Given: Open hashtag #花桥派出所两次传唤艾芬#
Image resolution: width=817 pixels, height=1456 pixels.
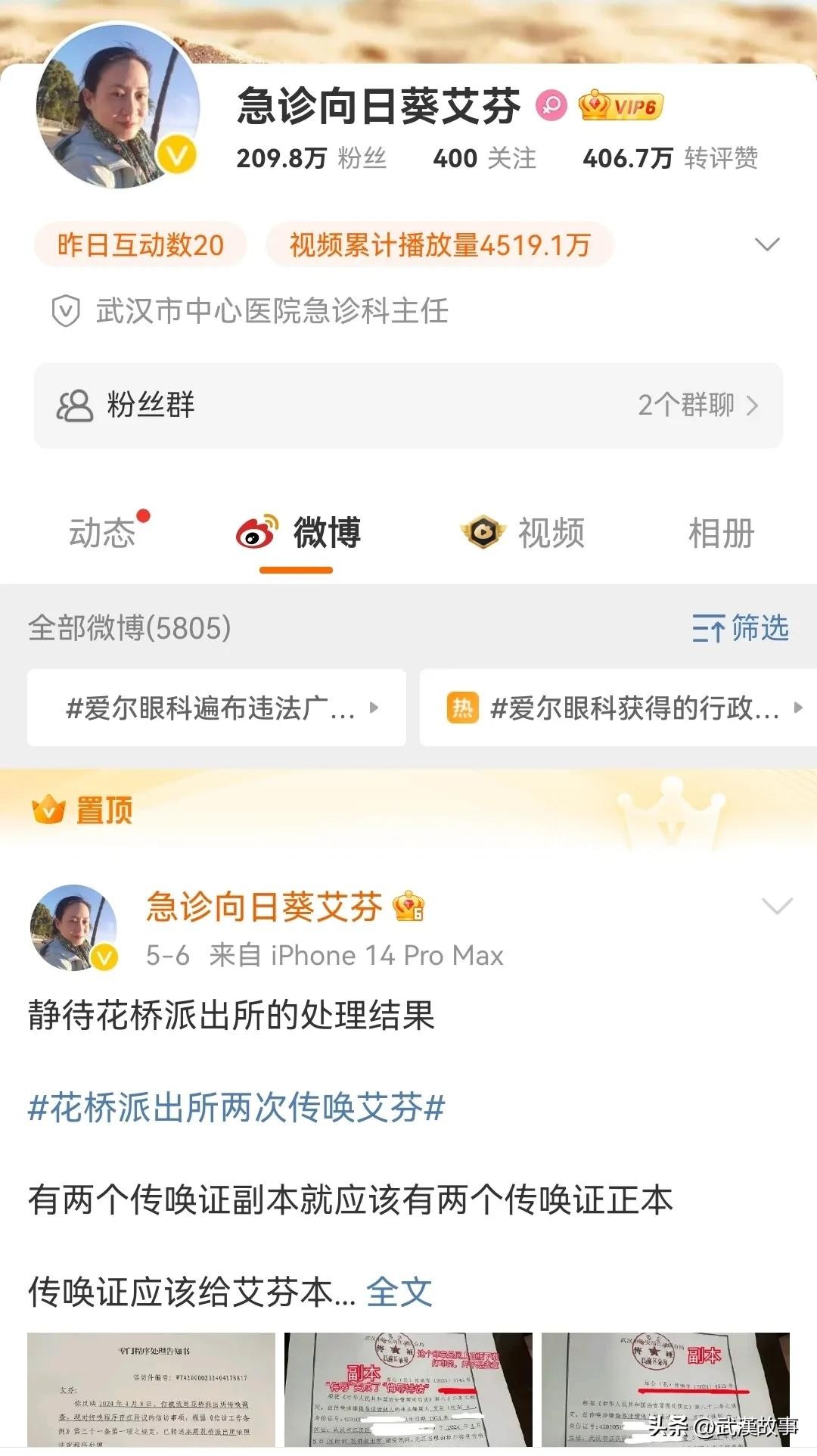Looking at the screenshot, I should click(x=236, y=1108).
